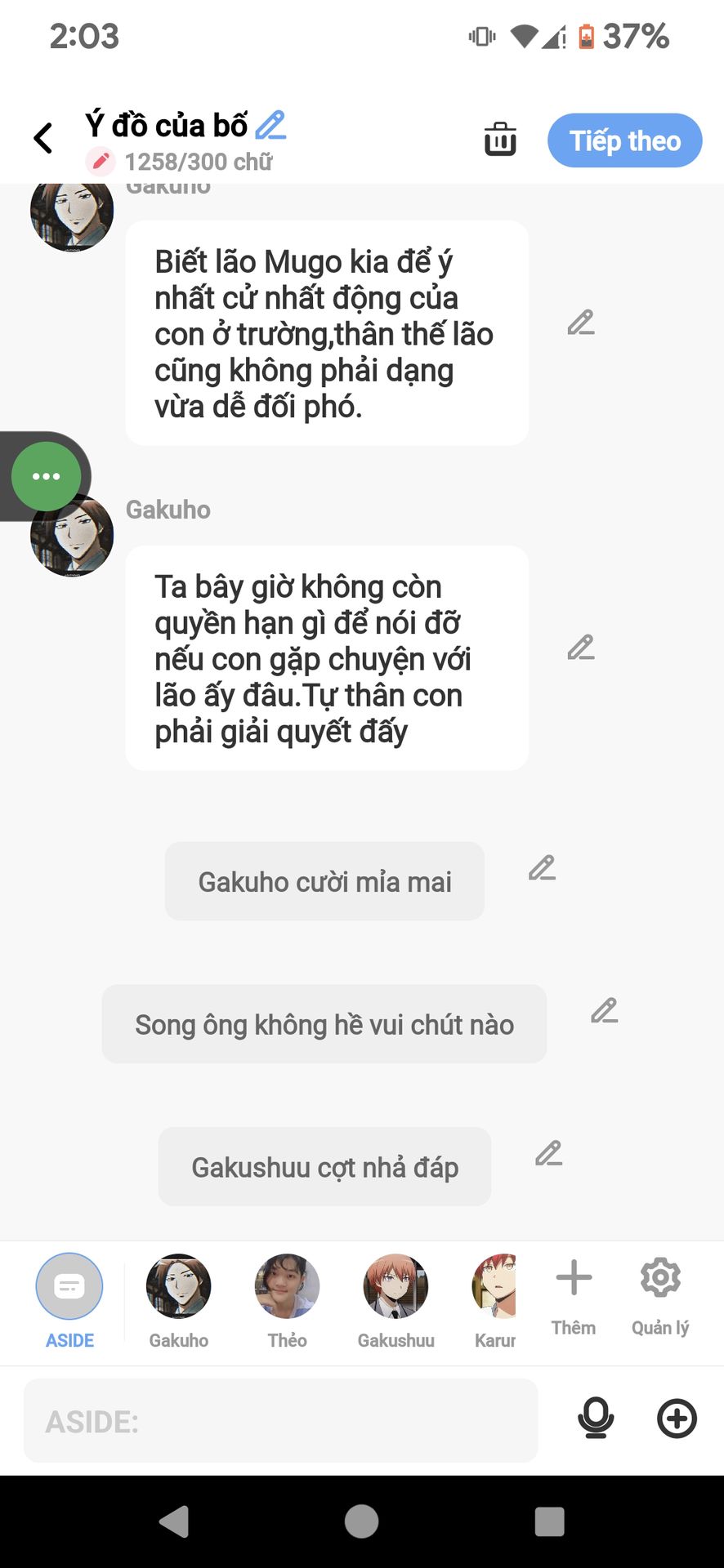Choose Gakushuu as the speaking character
This screenshot has width=724, height=1568.
tap(396, 1300)
